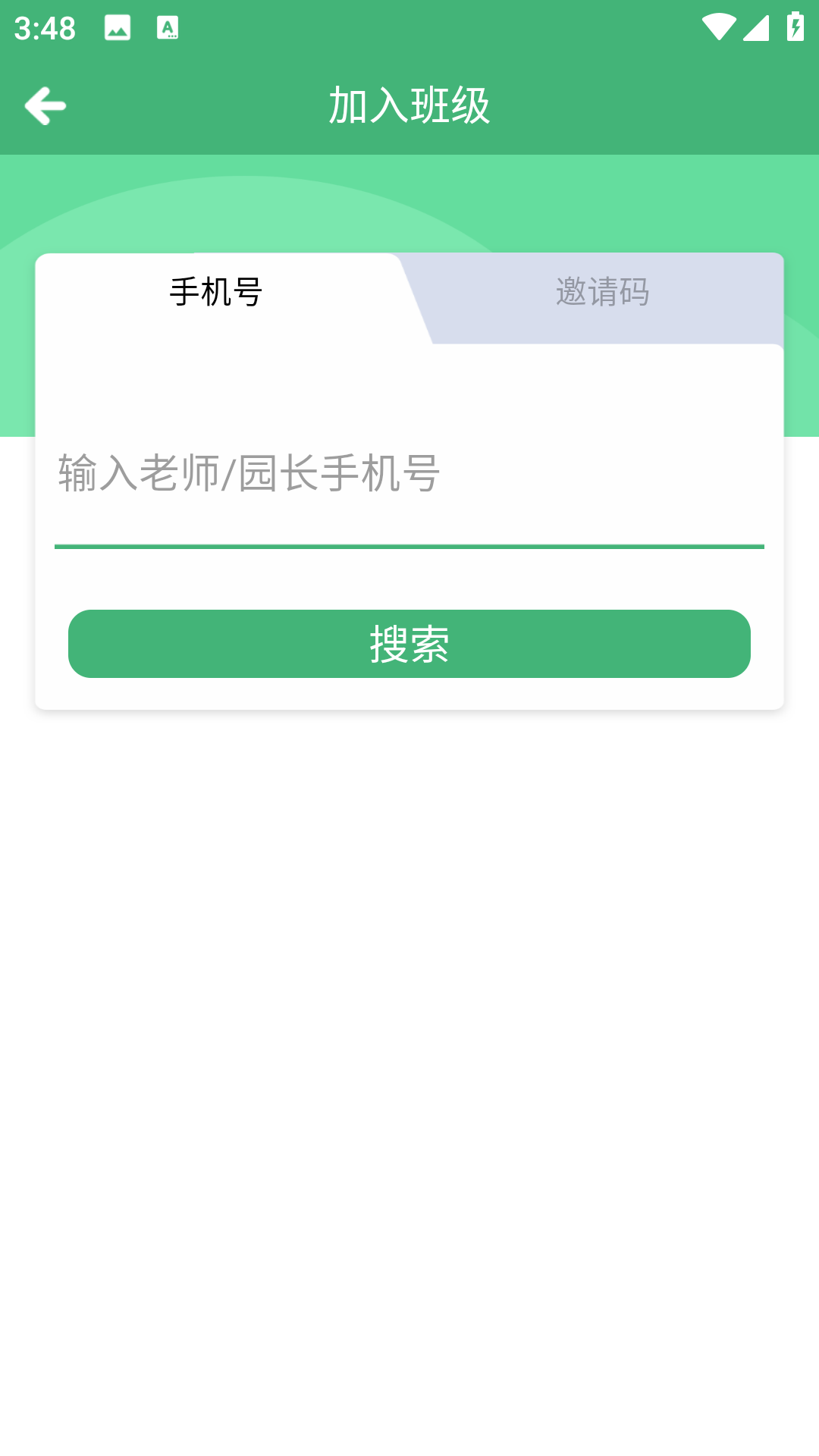
Task: Tap the clock showing 3:48
Action: [43, 29]
